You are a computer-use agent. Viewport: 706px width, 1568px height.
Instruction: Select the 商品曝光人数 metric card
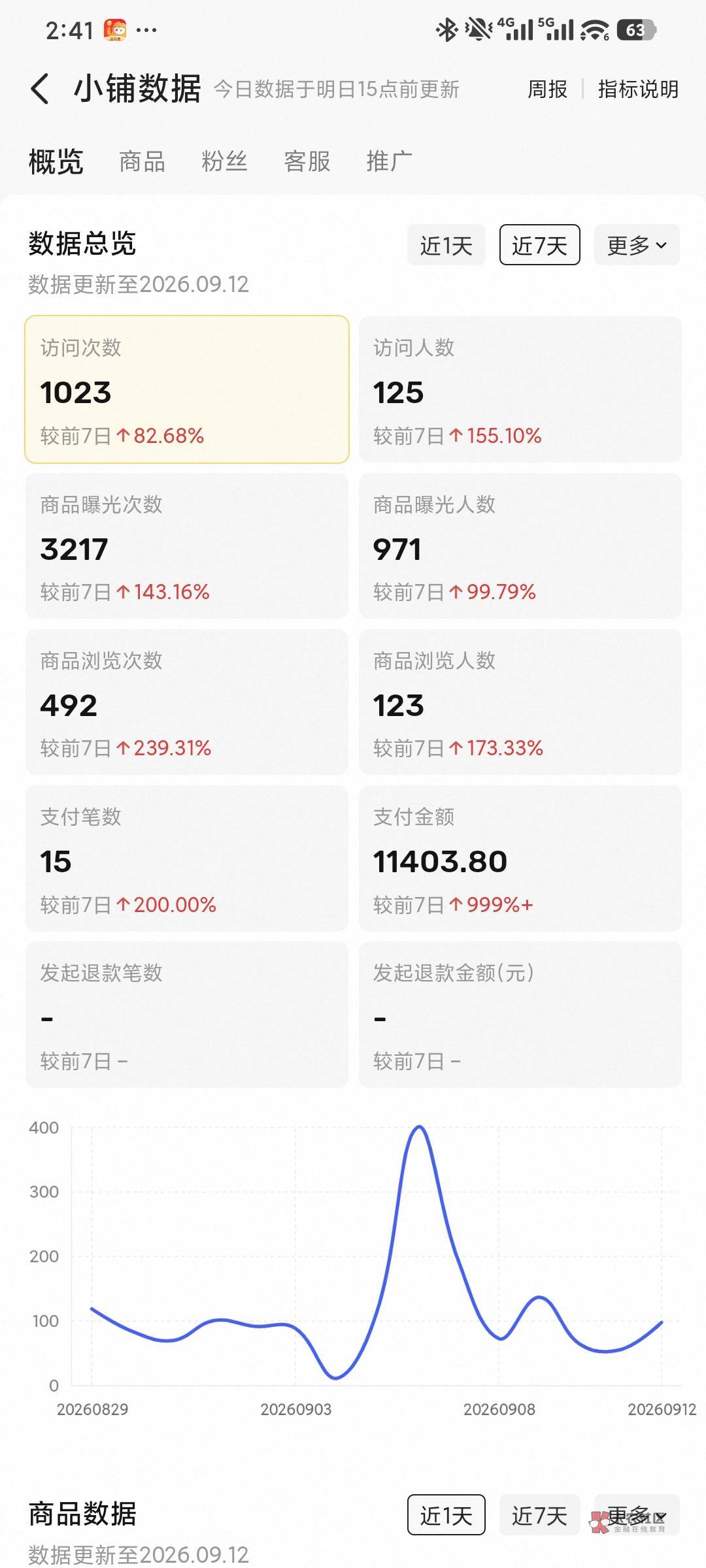pos(520,546)
